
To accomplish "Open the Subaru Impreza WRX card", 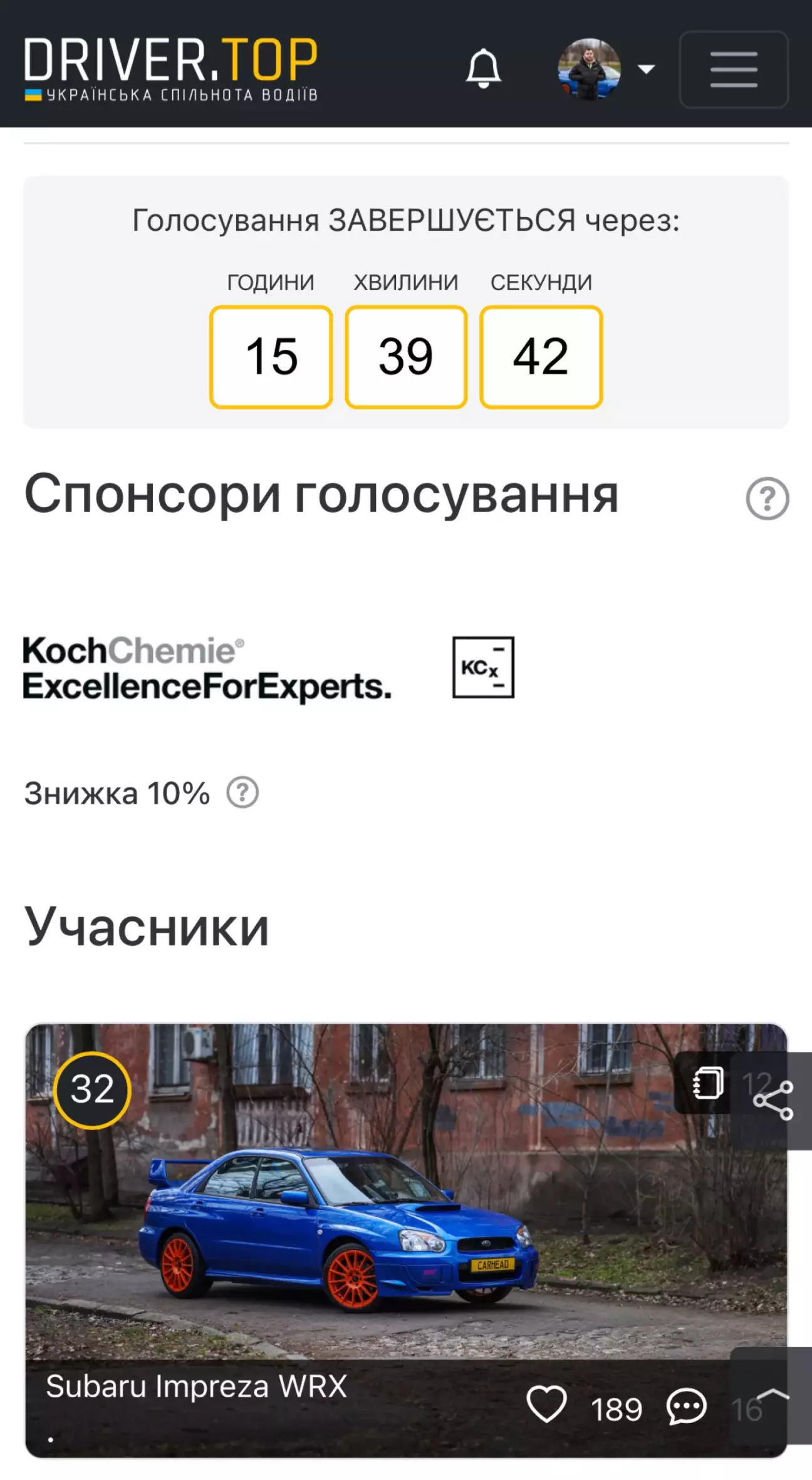I will point(406,1240).
